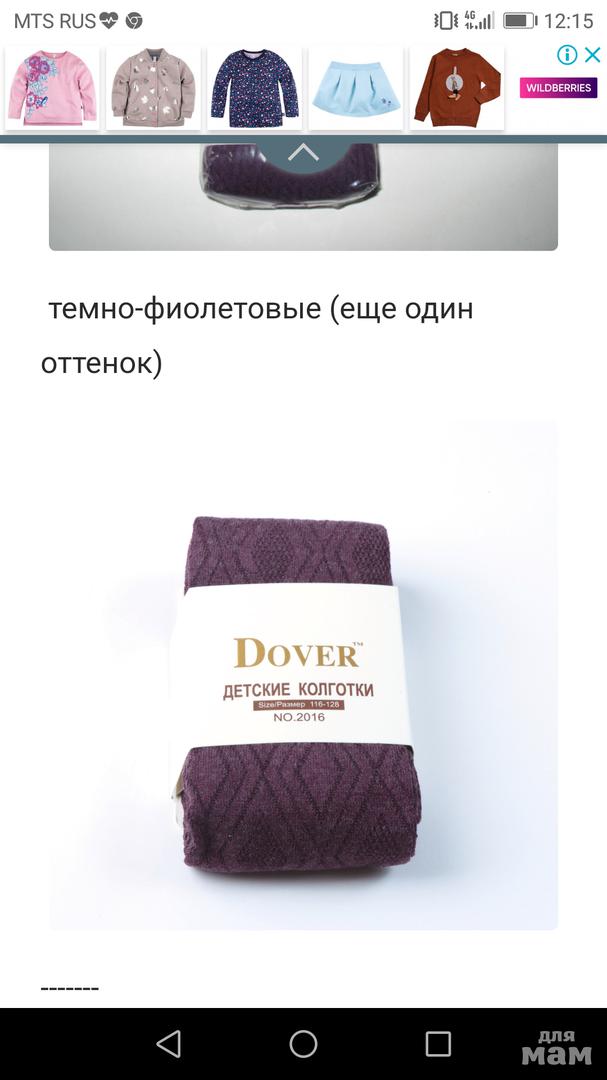Go to the home screen
Viewport: 607px width, 1080px height.
303,1044
